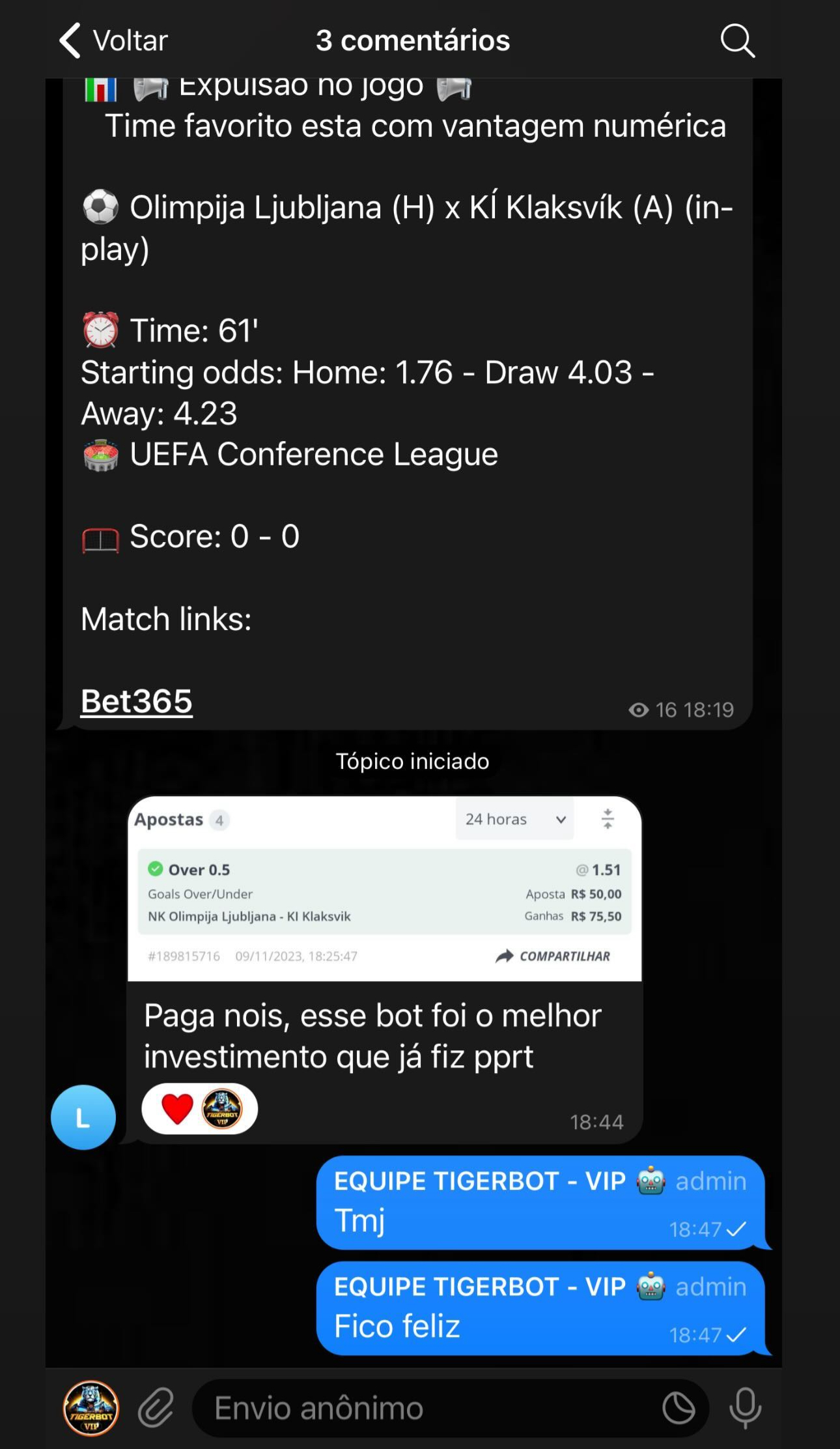Open the sticker panel icon

tap(679, 1408)
